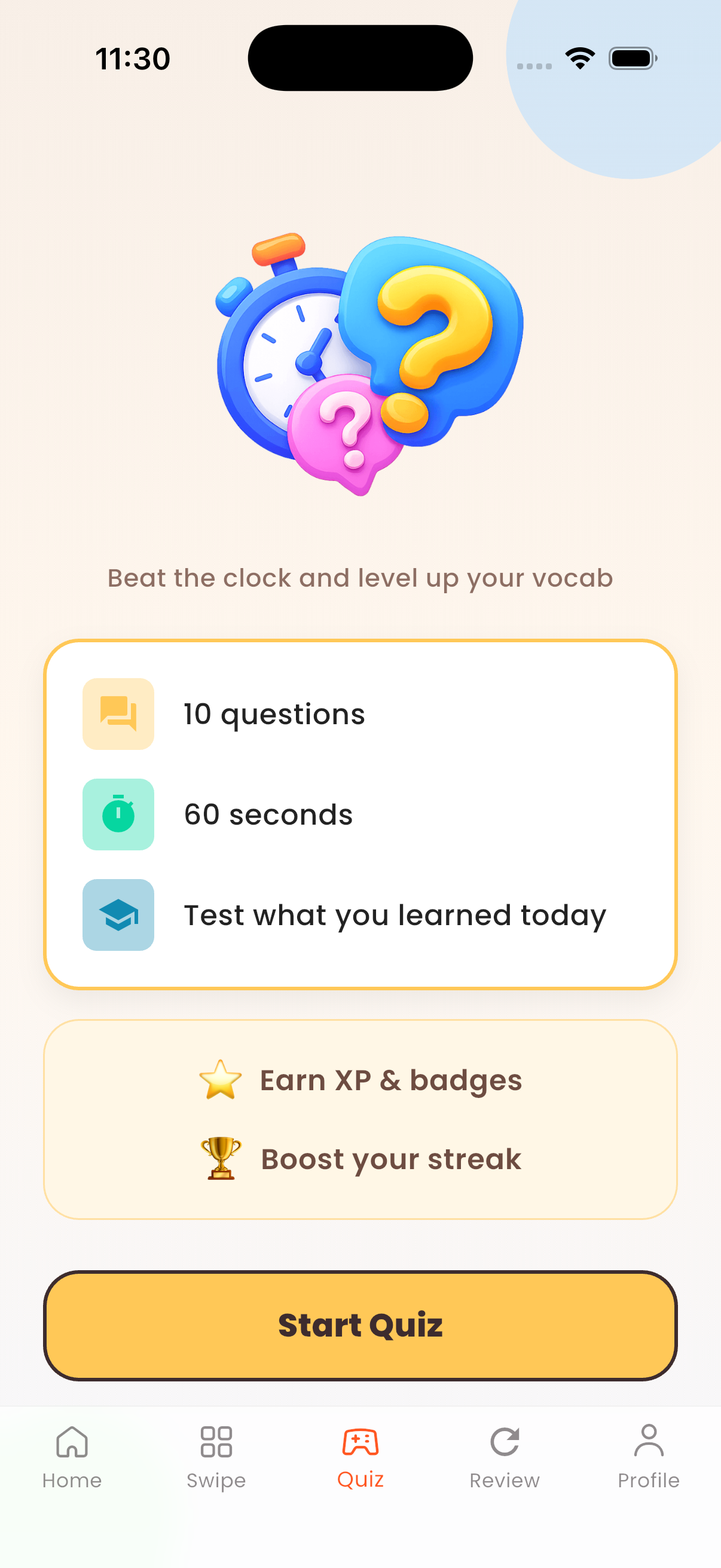Select the Quiz tab
The width and height of the screenshot is (721, 1568).
pos(360,1457)
